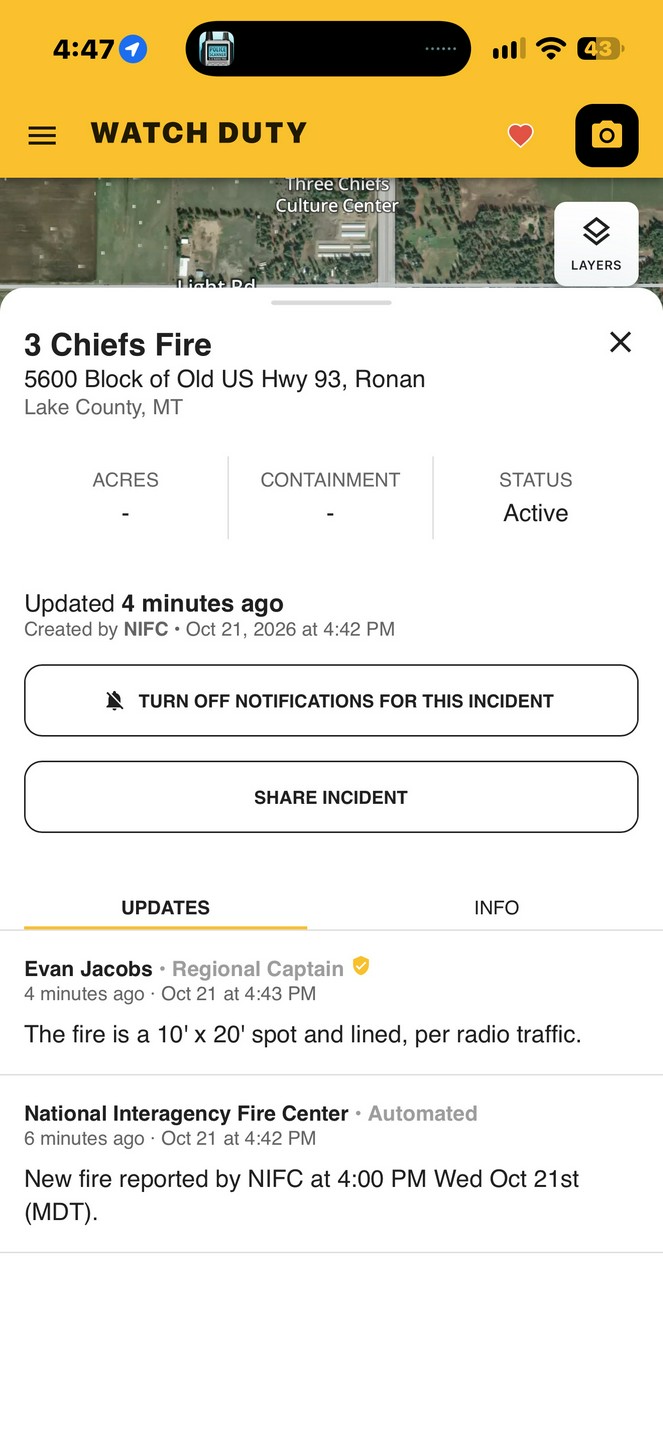Switch to the Info tab
The image size is (663, 1440).
click(x=497, y=908)
